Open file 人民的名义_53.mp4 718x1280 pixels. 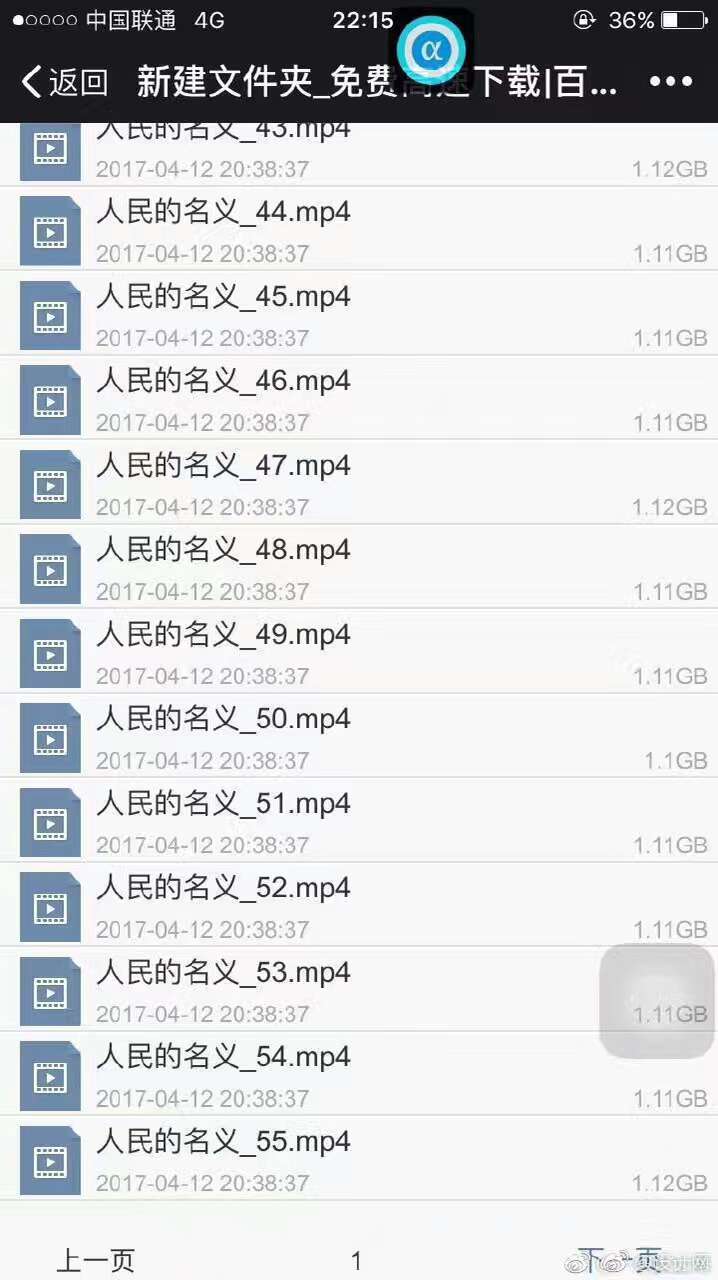click(223, 990)
